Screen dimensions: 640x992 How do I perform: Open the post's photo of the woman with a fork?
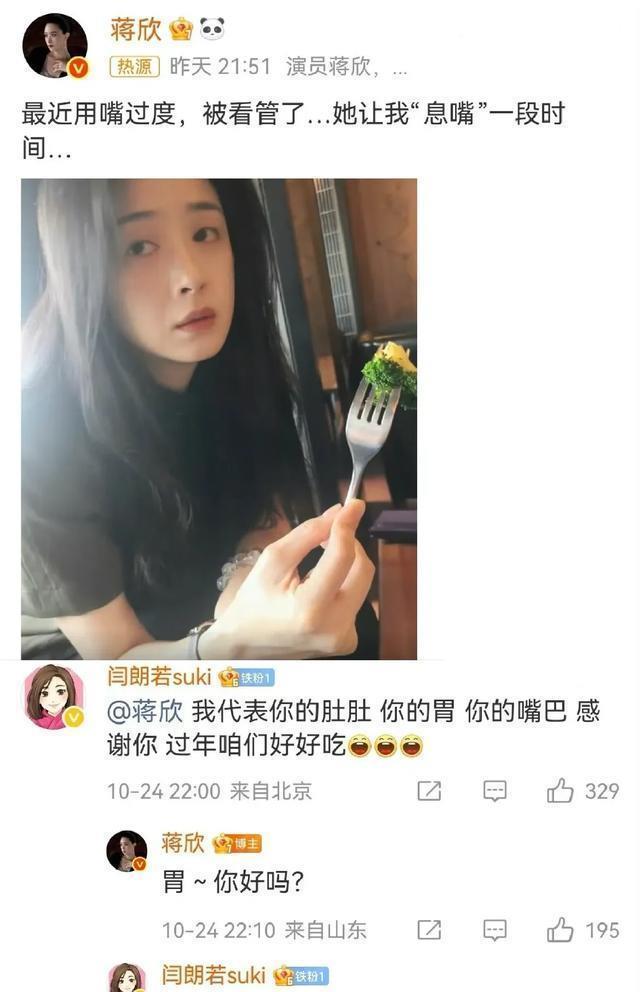pyautogui.click(x=219, y=418)
